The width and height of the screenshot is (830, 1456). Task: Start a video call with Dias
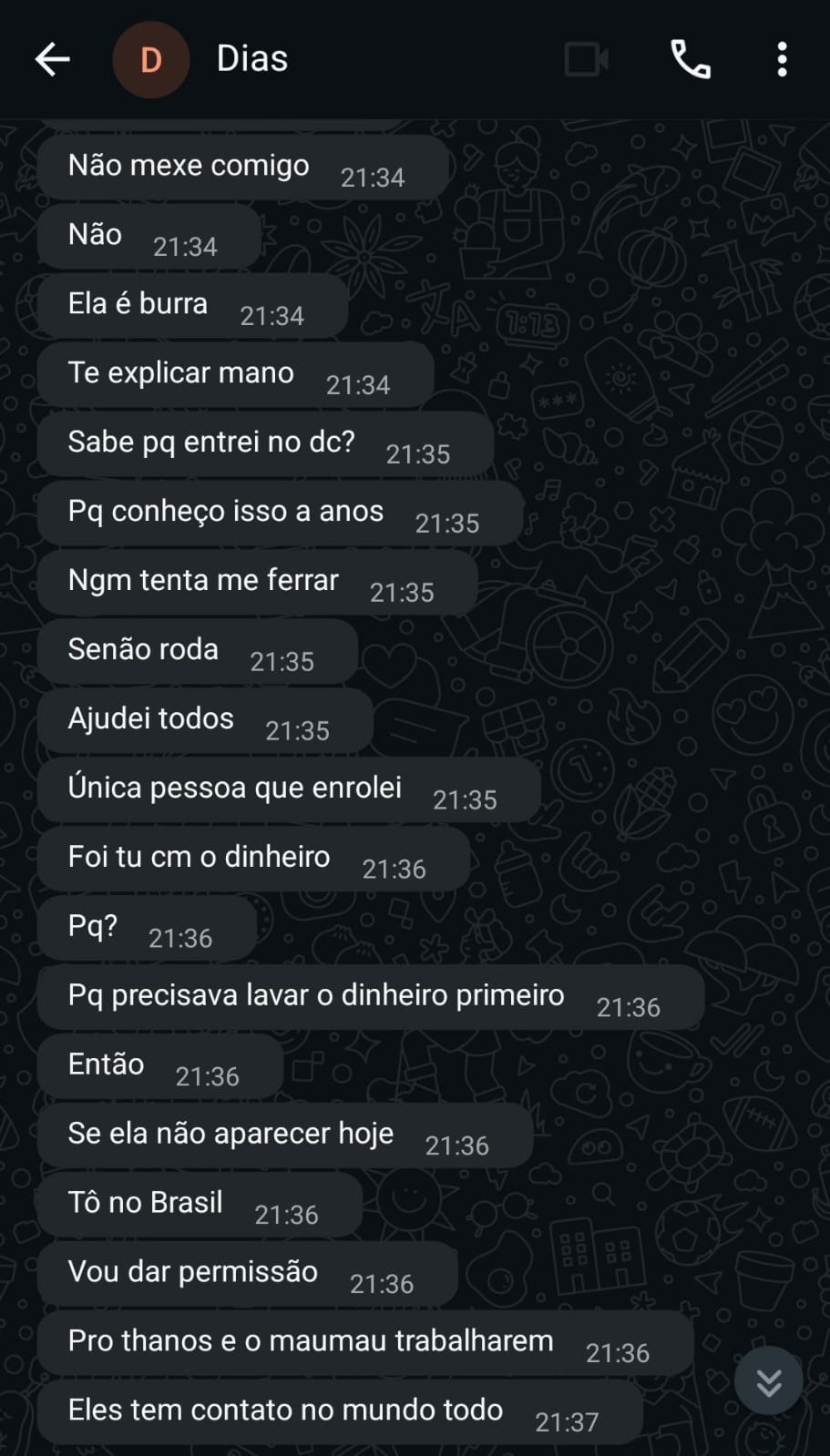coord(586,60)
